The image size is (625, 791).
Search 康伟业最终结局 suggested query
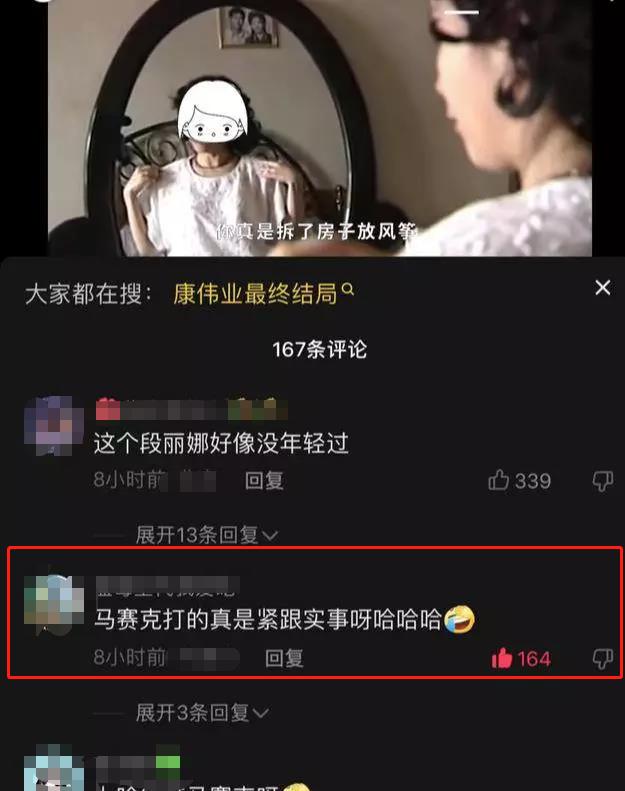(263, 293)
